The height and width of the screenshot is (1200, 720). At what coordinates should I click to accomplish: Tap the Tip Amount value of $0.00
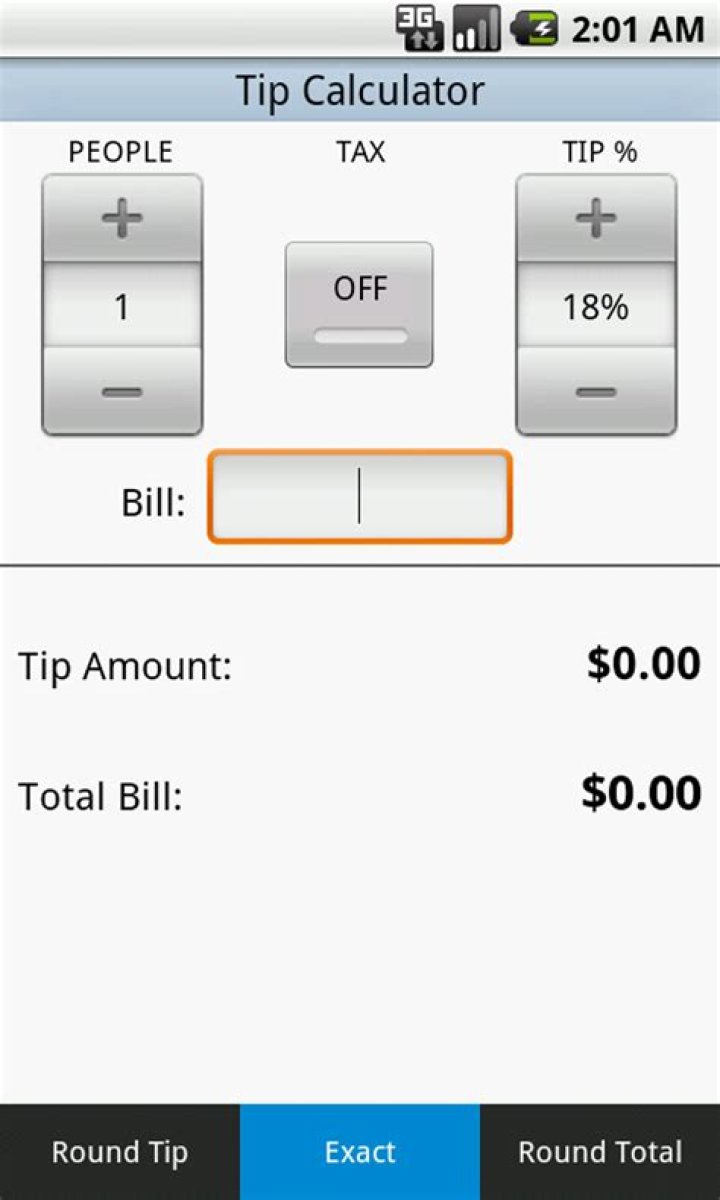(643, 663)
